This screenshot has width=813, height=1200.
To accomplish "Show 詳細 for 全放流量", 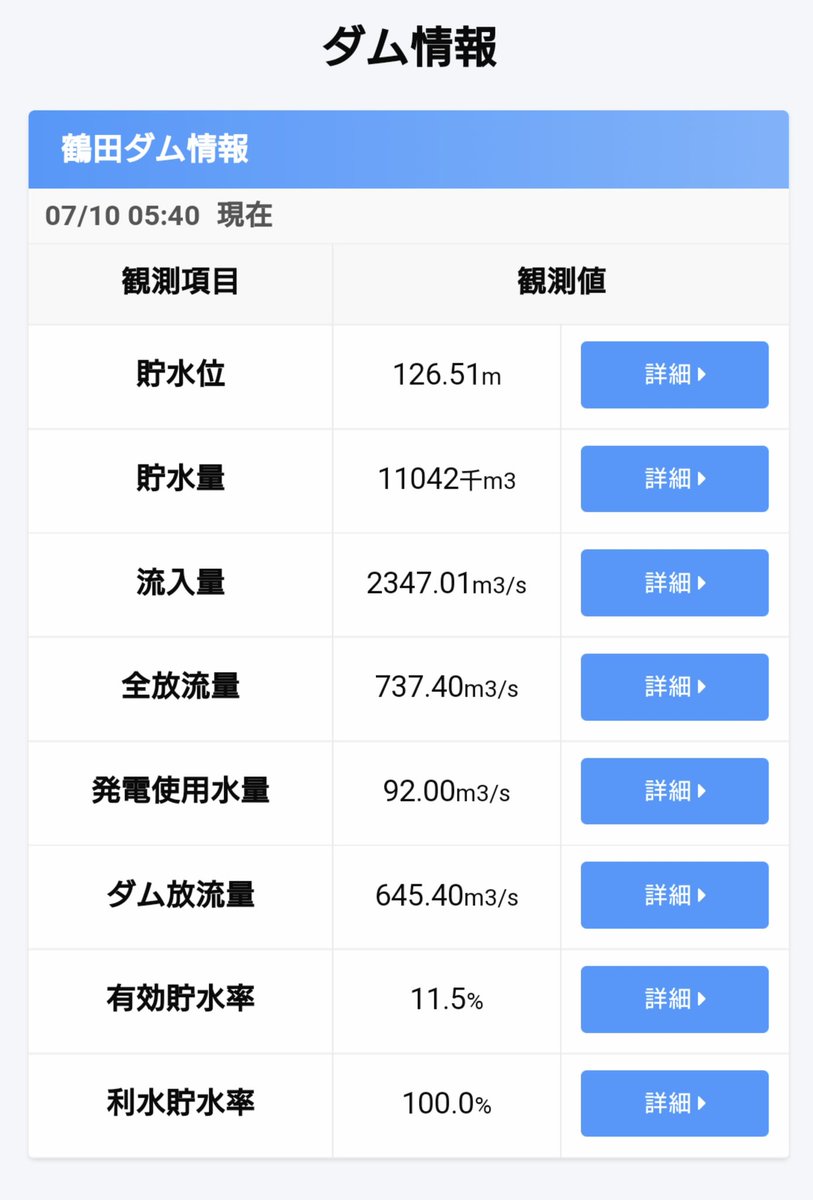I will [674, 687].
